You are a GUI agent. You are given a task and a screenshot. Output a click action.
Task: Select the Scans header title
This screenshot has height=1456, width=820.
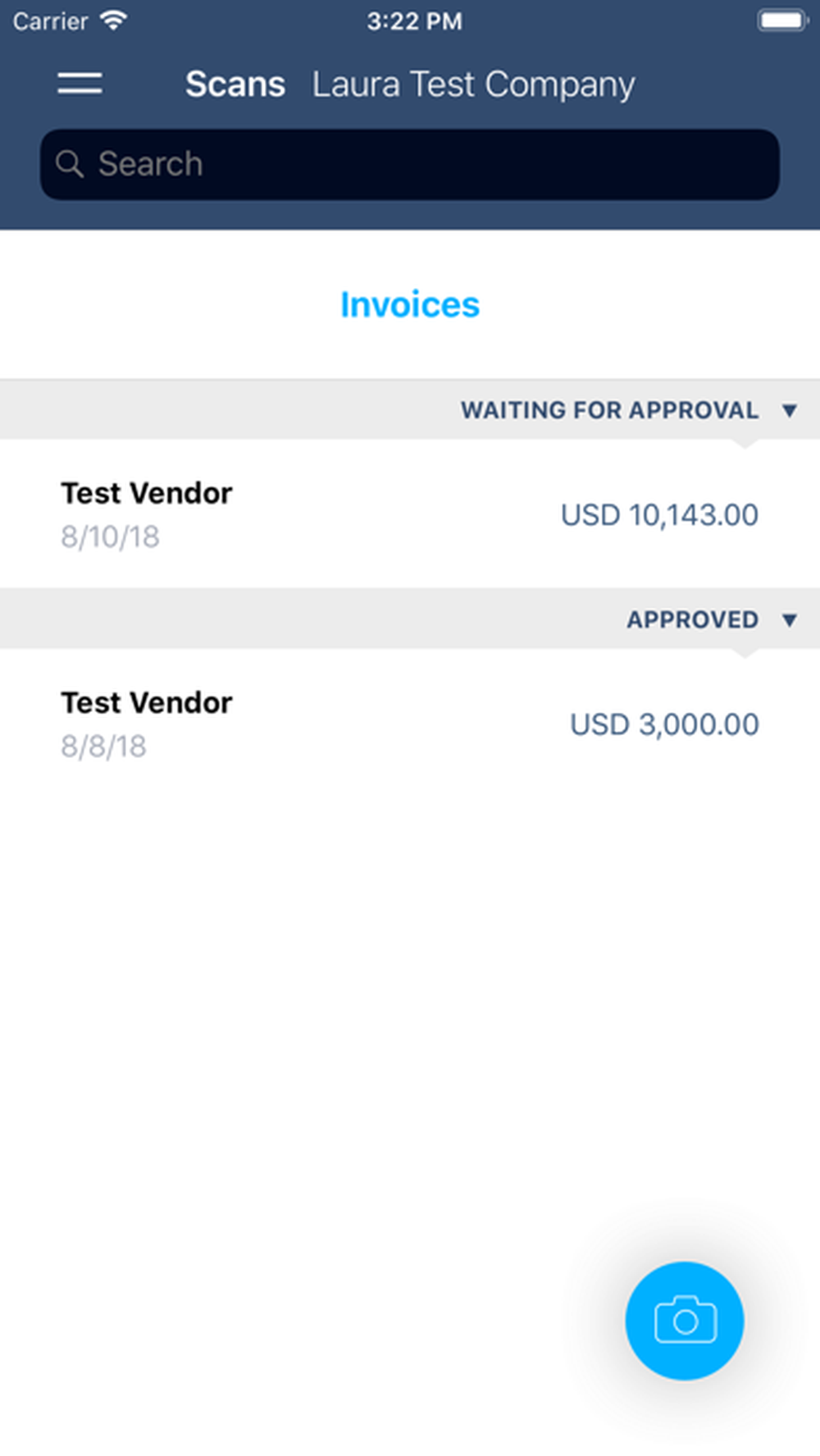point(235,84)
